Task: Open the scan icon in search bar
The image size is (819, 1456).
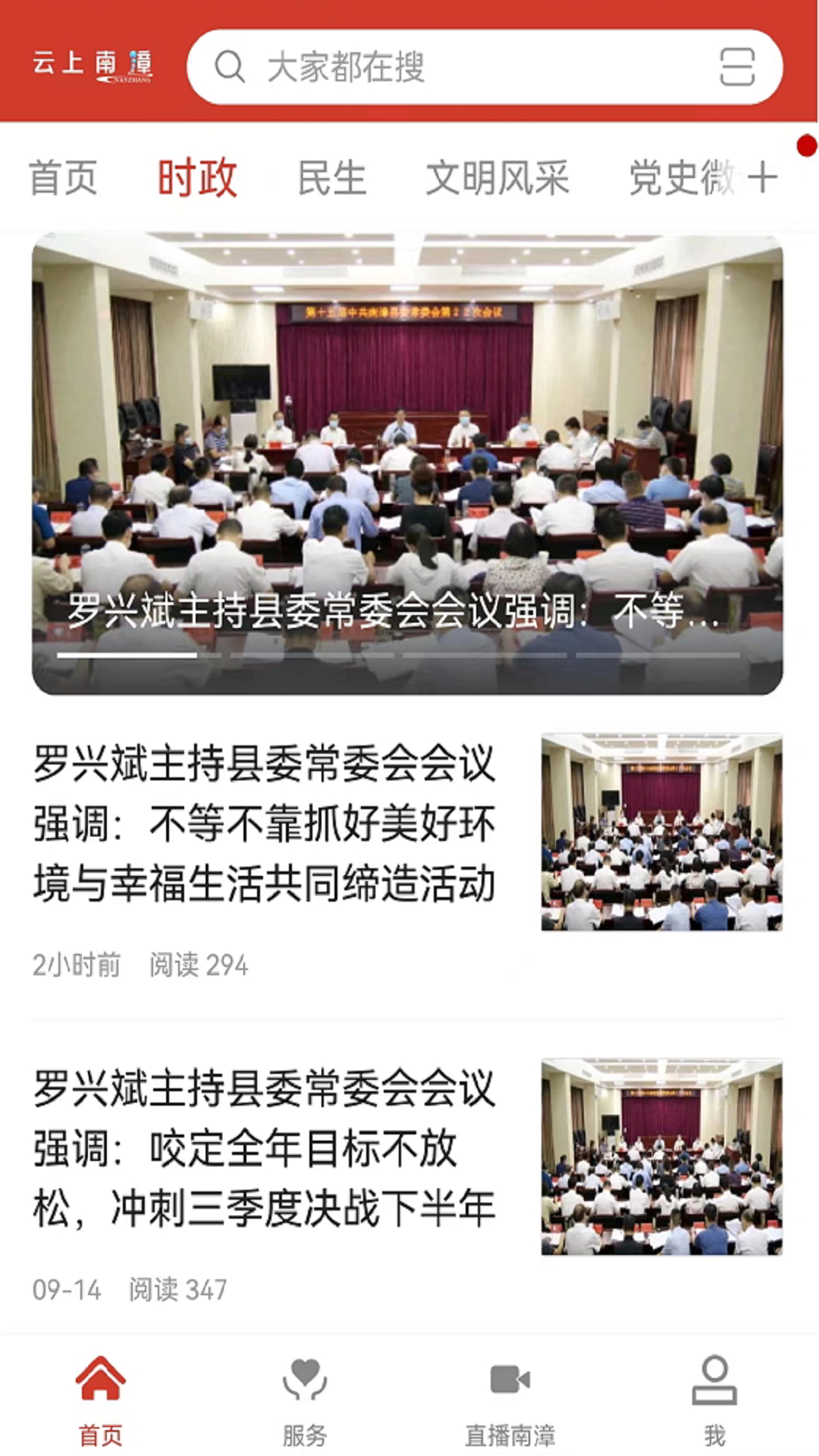Action: pos(736,67)
